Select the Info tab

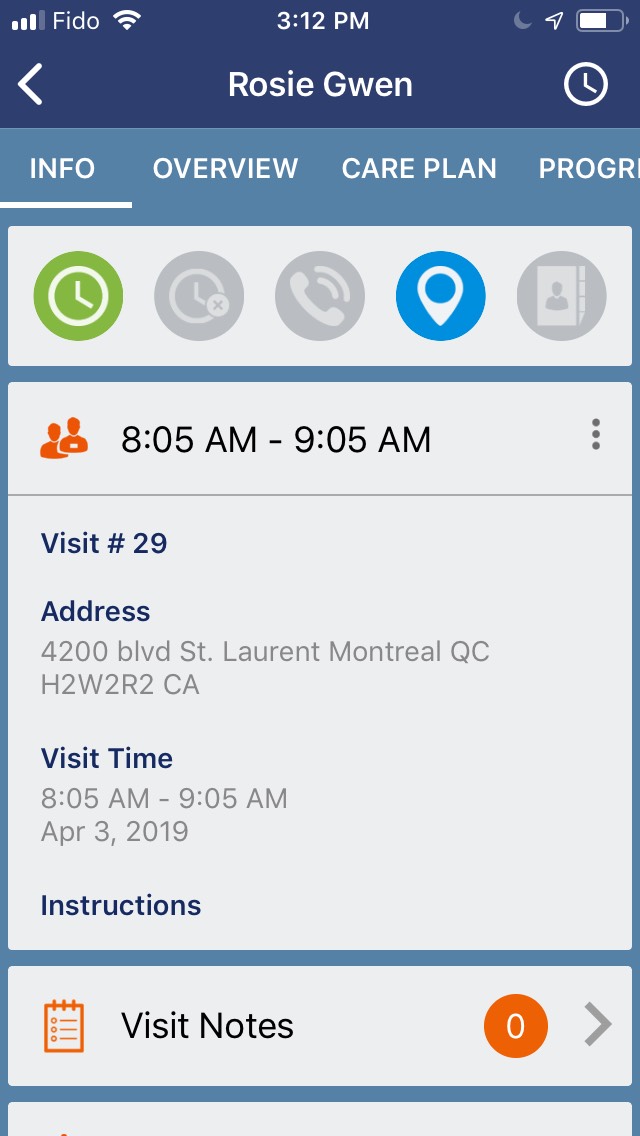(62, 168)
